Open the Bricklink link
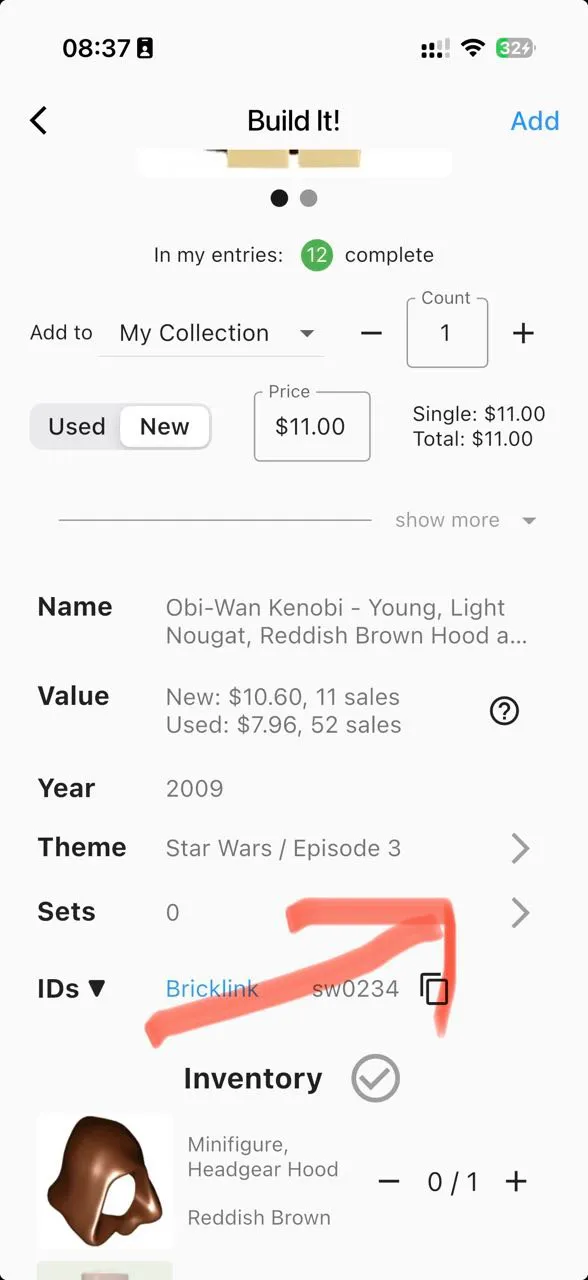This screenshot has width=588, height=1280. click(212, 989)
